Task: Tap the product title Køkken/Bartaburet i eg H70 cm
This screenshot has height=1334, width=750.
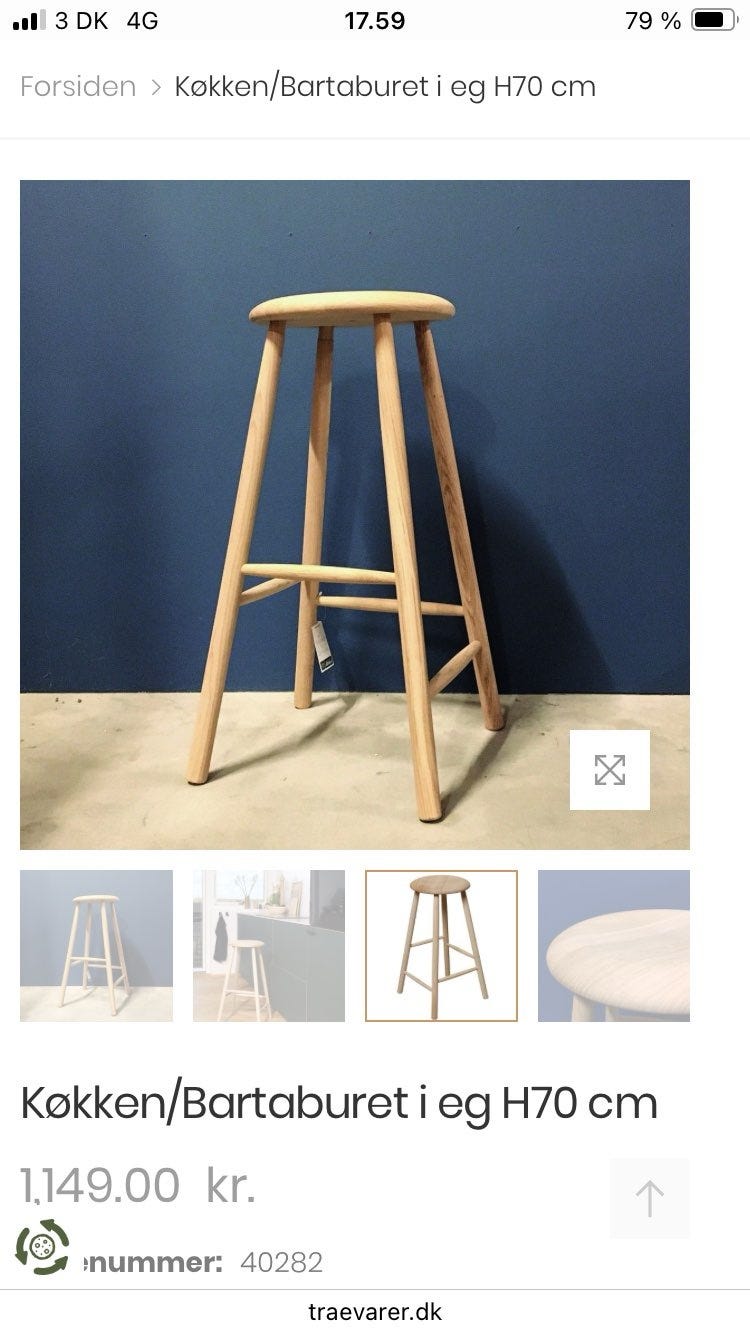Action: 340,1103
